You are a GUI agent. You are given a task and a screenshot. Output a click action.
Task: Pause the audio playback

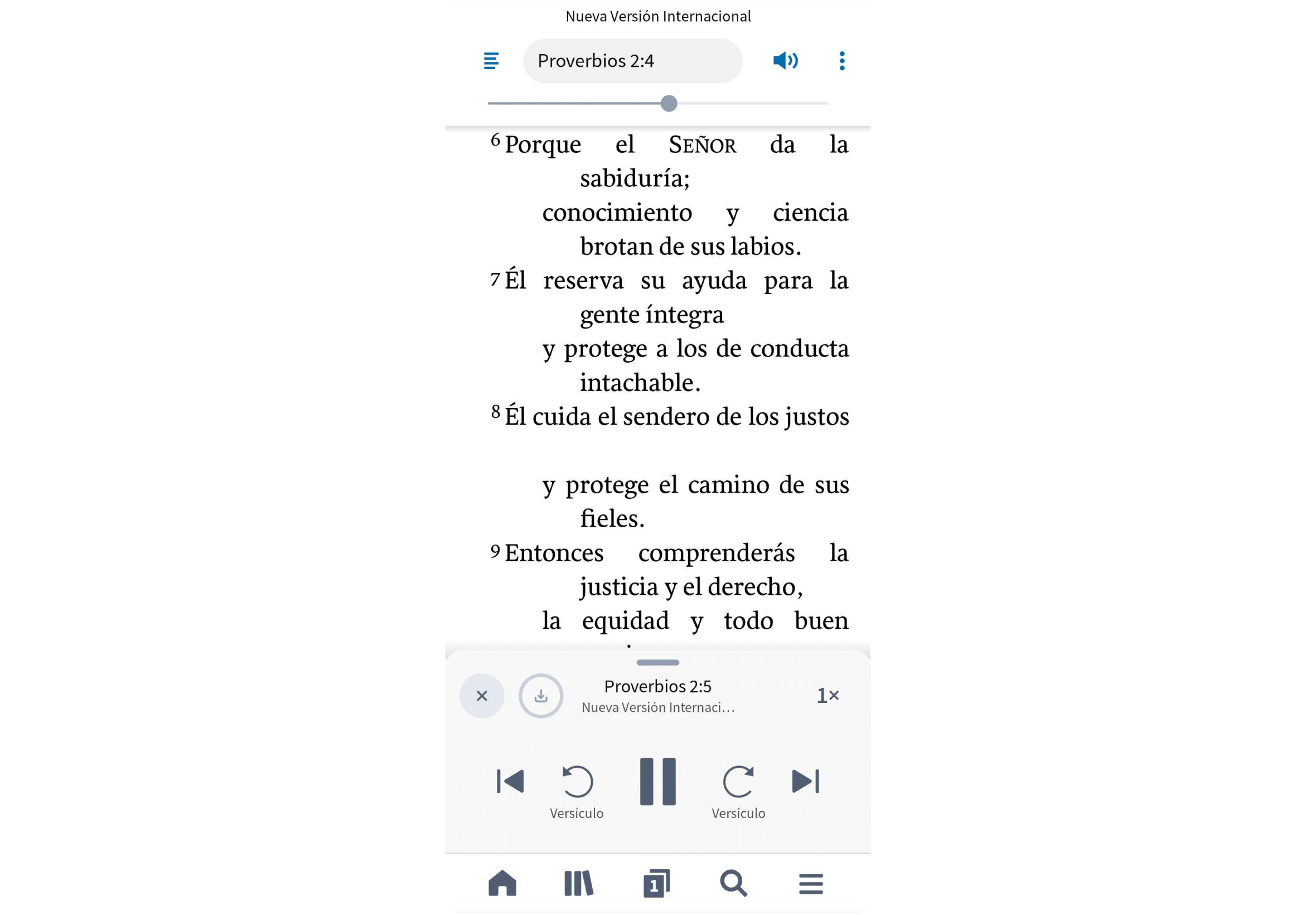(657, 782)
